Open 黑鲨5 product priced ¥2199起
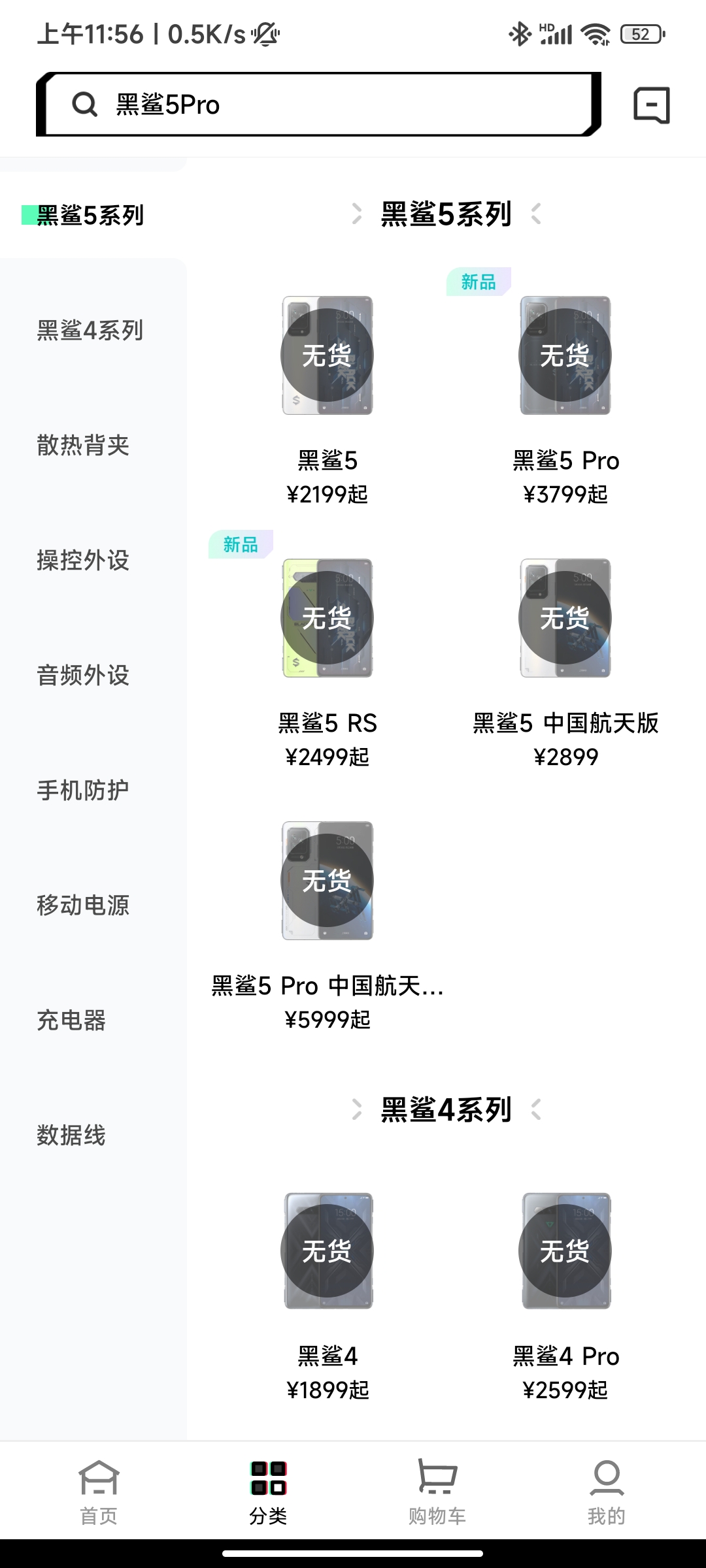 coord(328,392)
